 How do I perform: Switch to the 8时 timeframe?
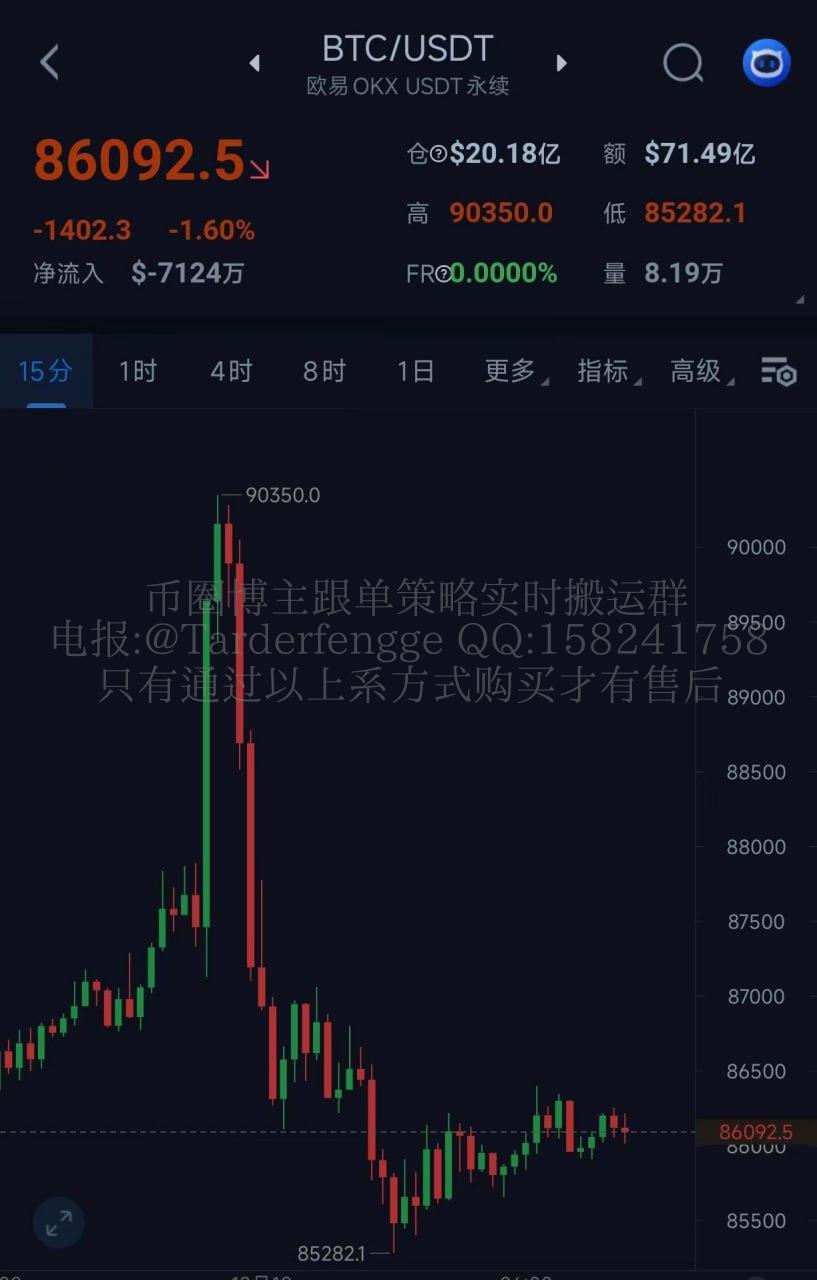point(324,371)
